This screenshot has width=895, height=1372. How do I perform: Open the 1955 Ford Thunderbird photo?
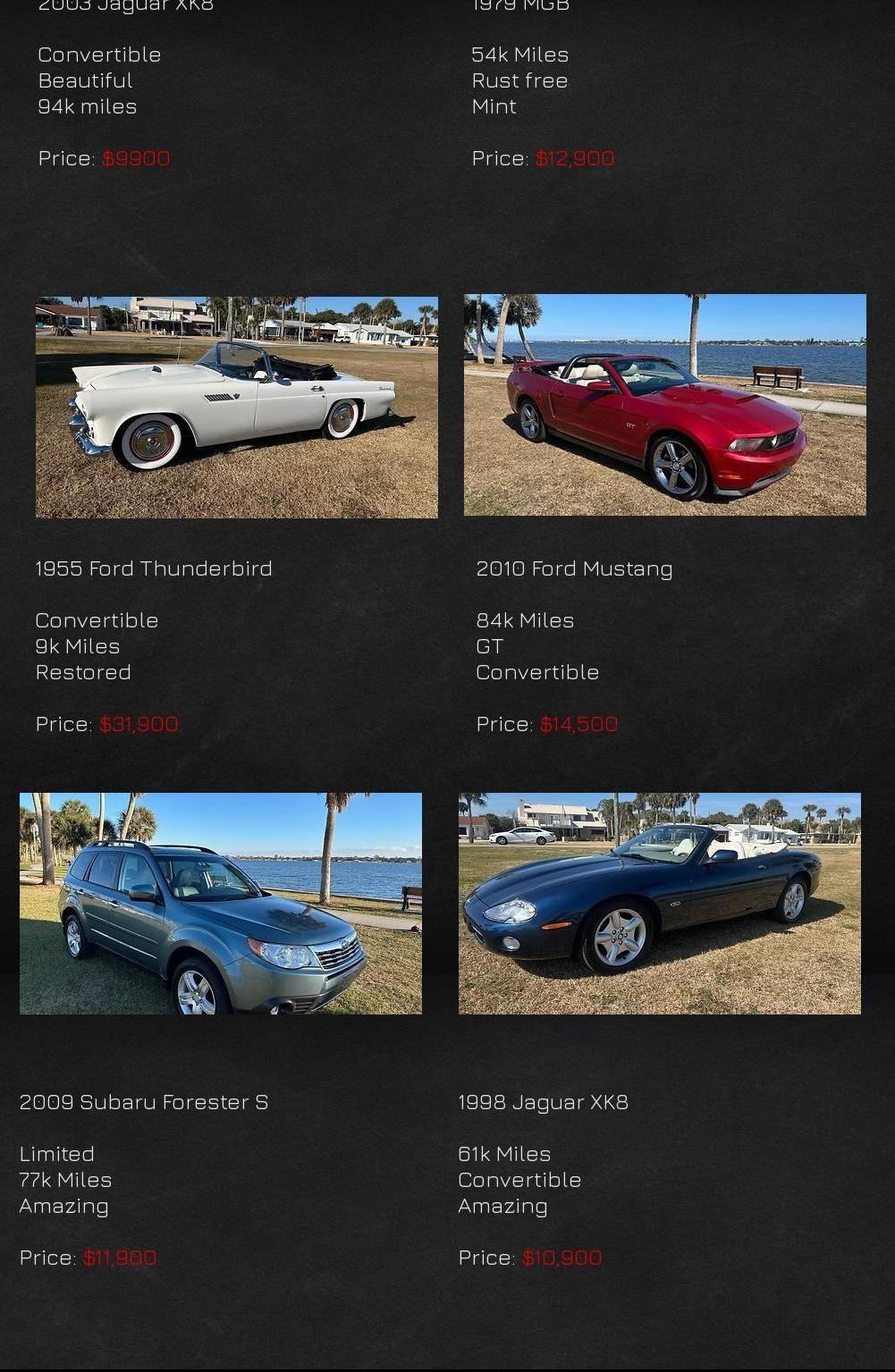point(237,408)
